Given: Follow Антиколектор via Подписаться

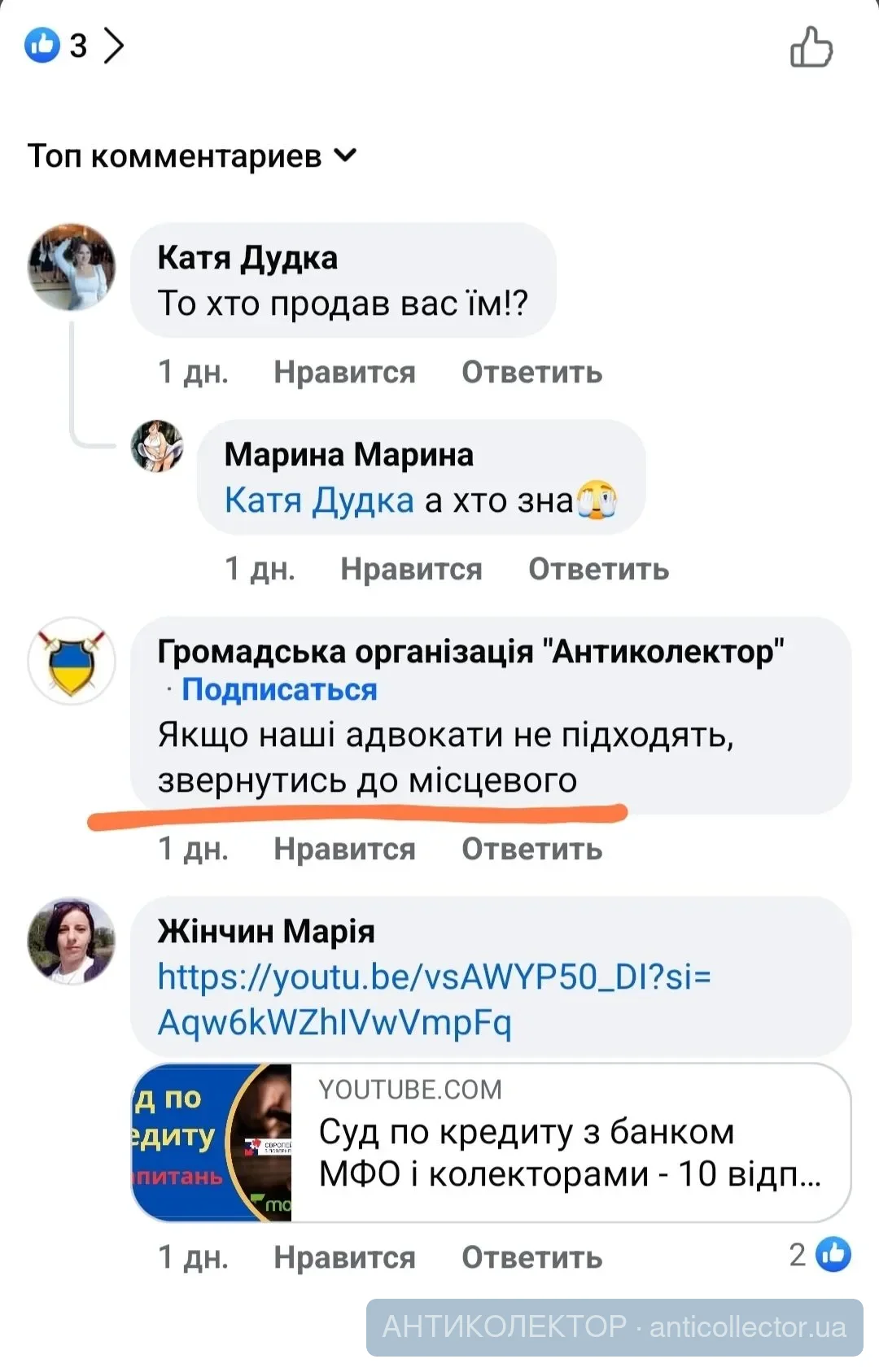Looking at the screenshot, I should (x=279, y=689).
